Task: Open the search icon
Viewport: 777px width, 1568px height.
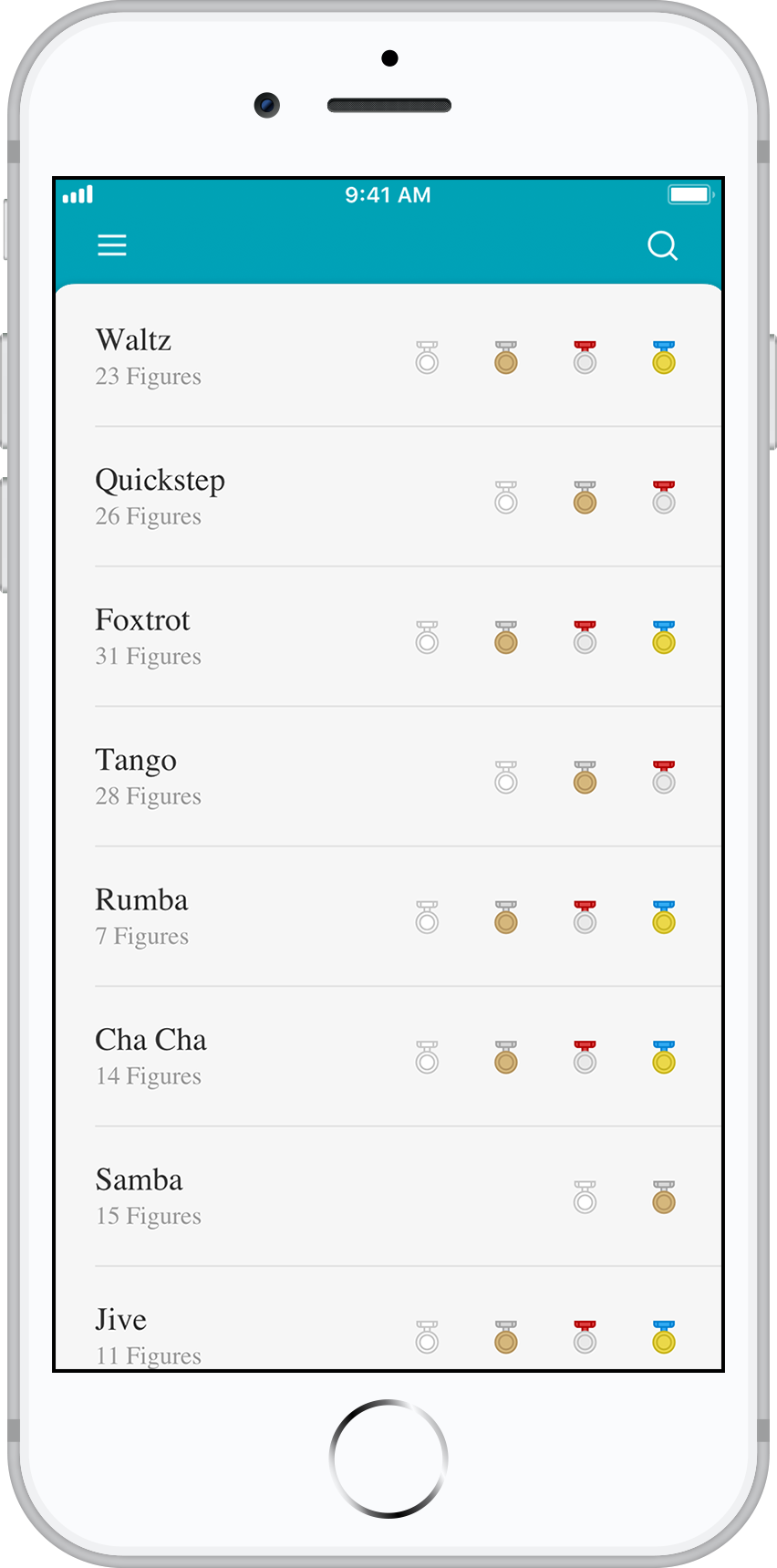Action: [663, 245]
